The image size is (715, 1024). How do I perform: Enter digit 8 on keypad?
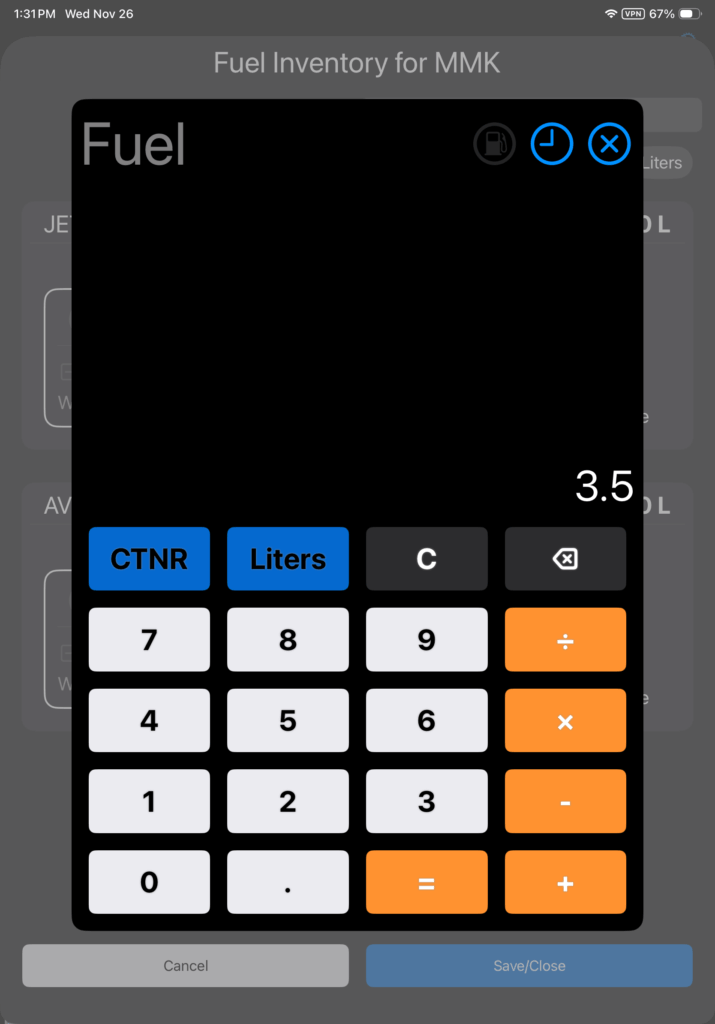point(288,640)
